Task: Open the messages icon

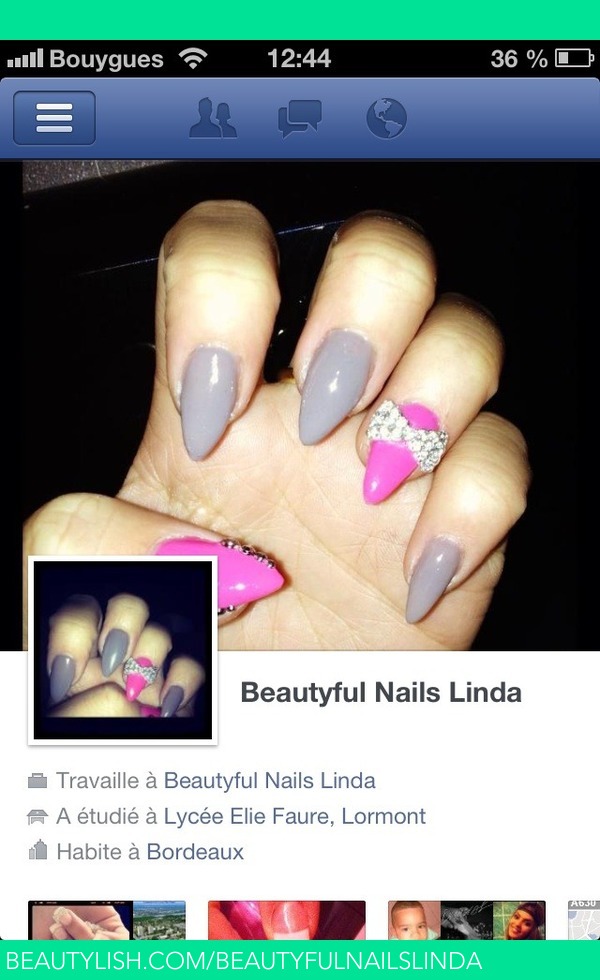Action: (x=299, y=119)
